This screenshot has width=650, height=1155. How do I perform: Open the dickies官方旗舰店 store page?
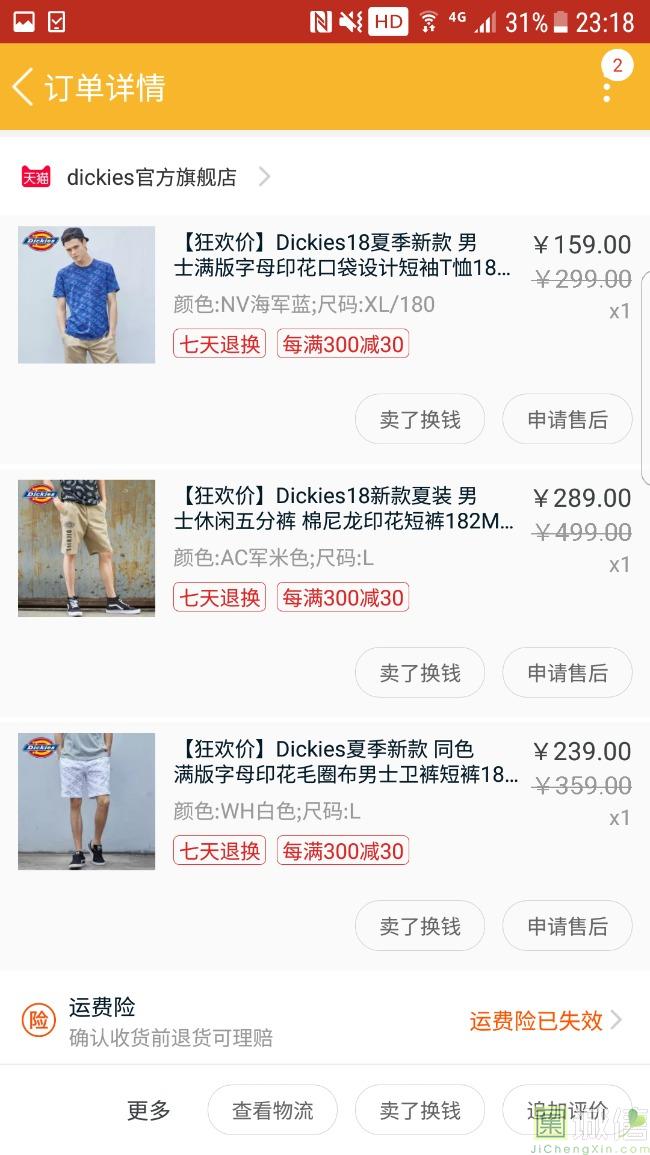pyautogui.click(x=150, y=177)
